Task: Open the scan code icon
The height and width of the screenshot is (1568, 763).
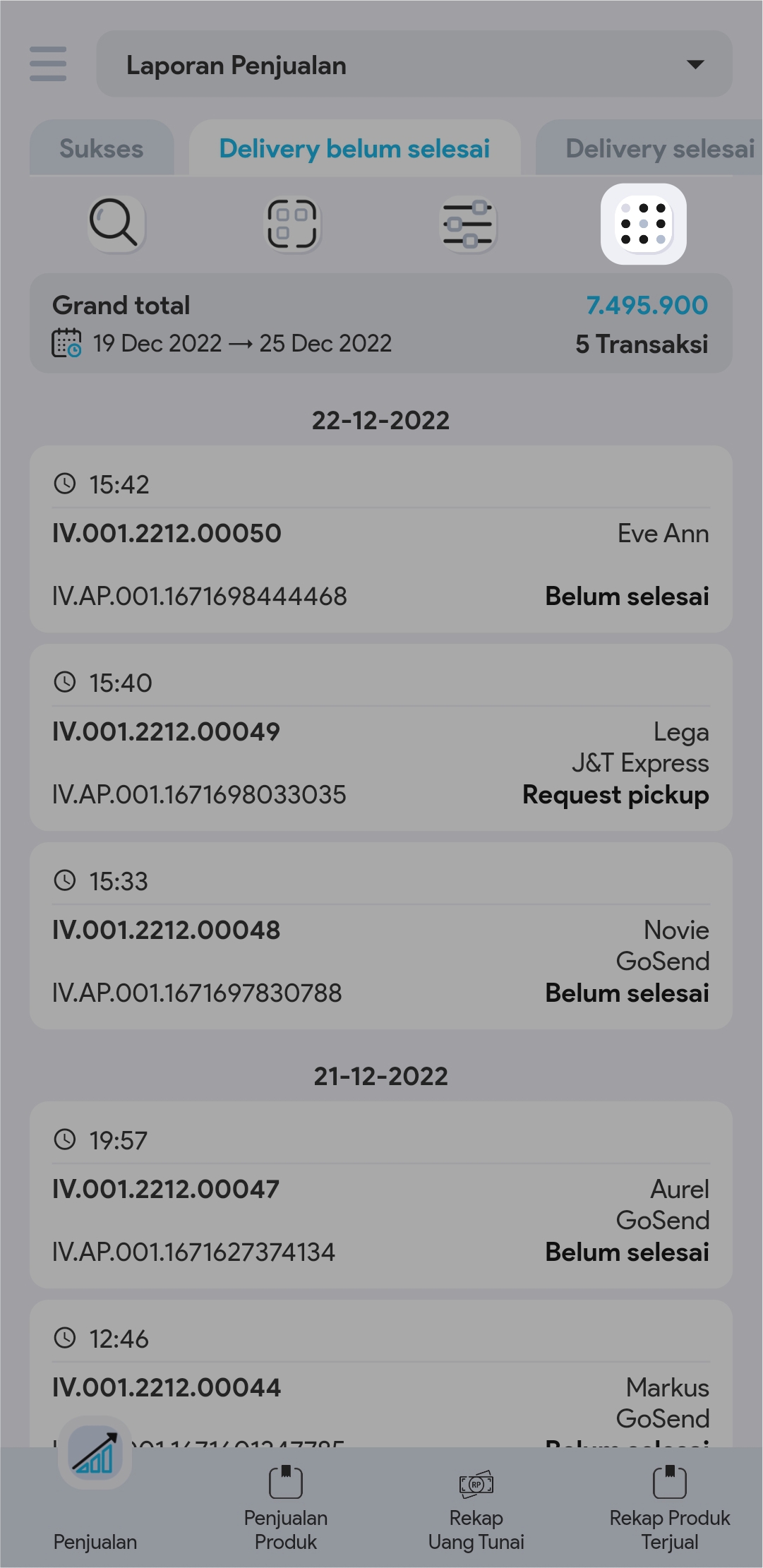Action: pos(292,224)
